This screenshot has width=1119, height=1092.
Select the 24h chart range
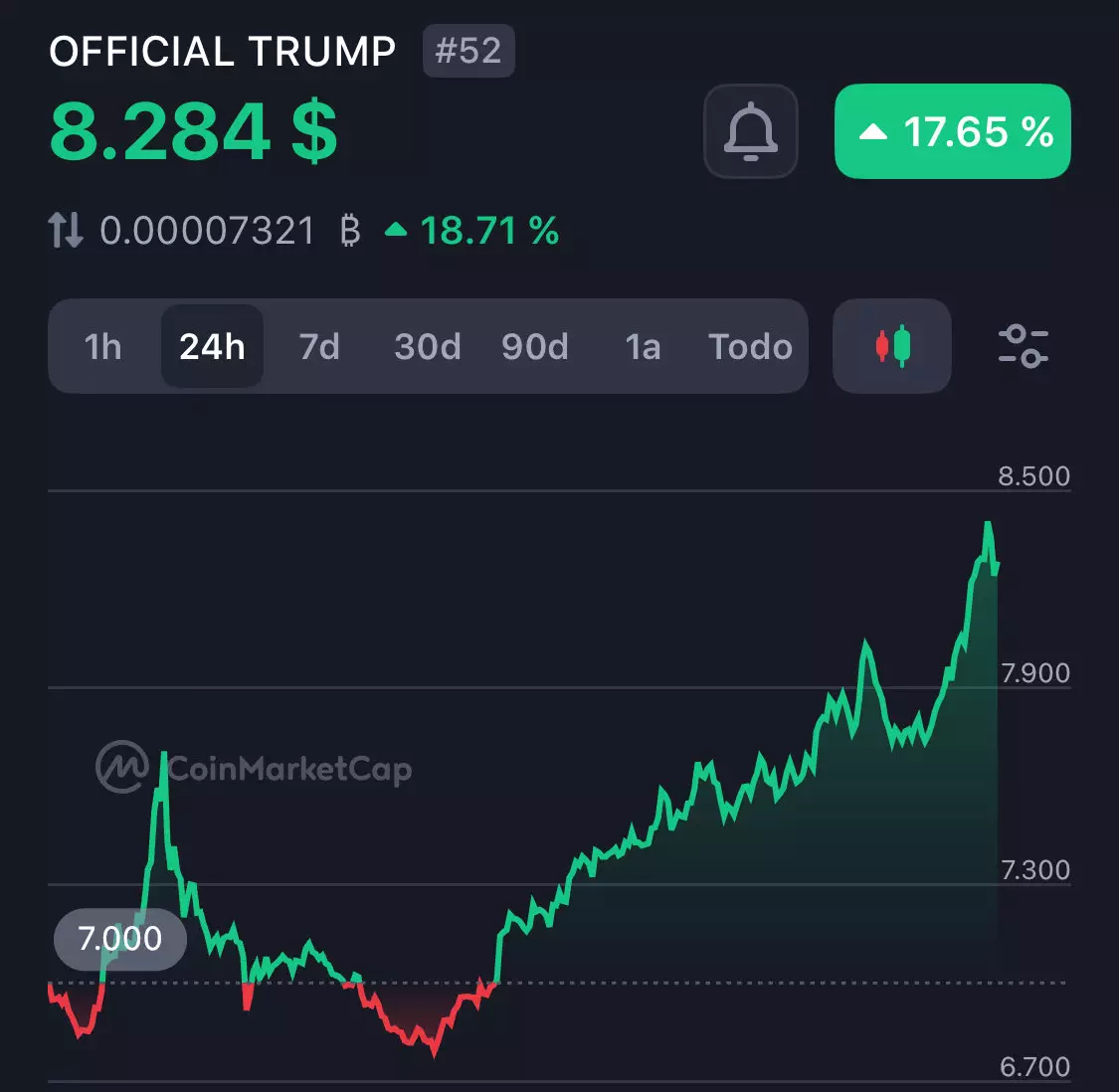[x=212, y=347]
